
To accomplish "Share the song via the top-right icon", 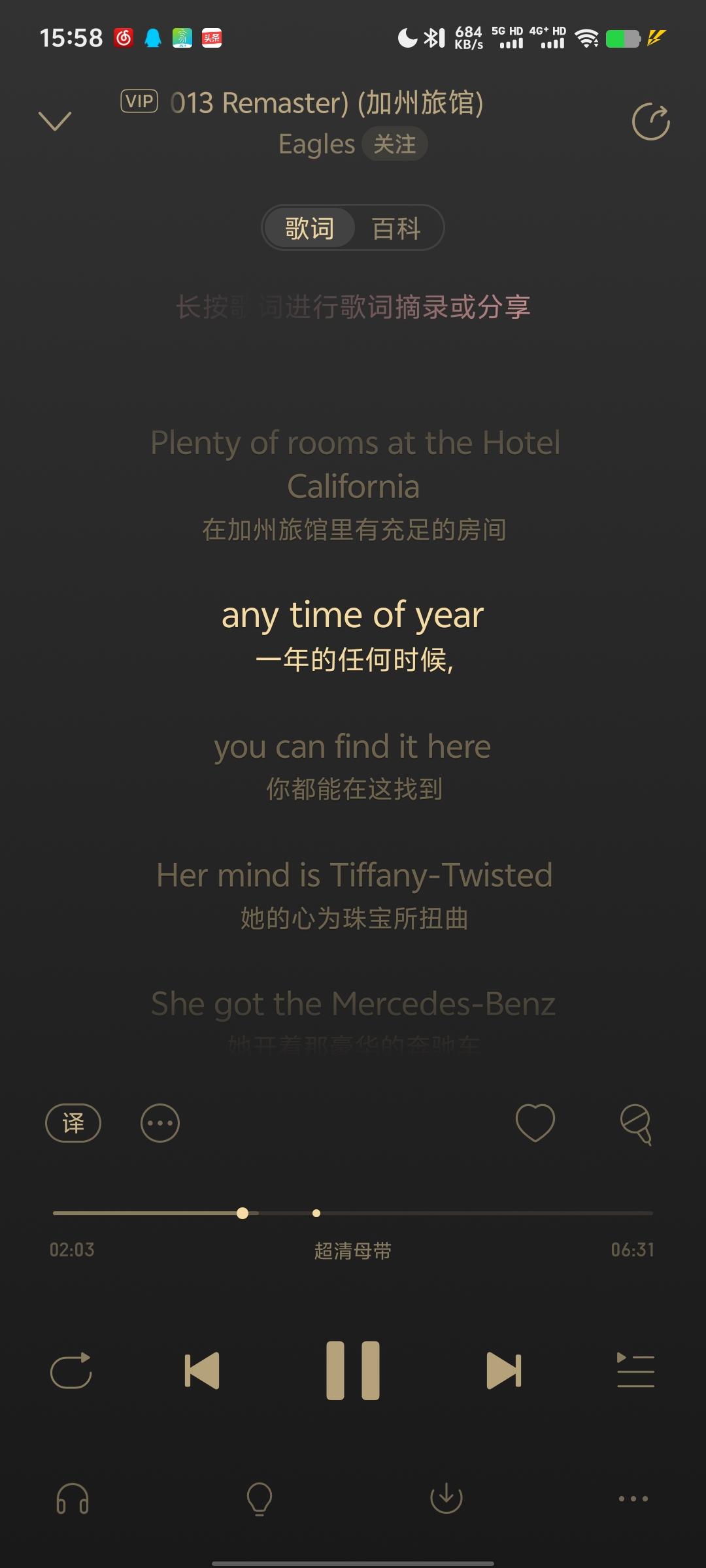I will pyautogui.click(x=651, y=122).
